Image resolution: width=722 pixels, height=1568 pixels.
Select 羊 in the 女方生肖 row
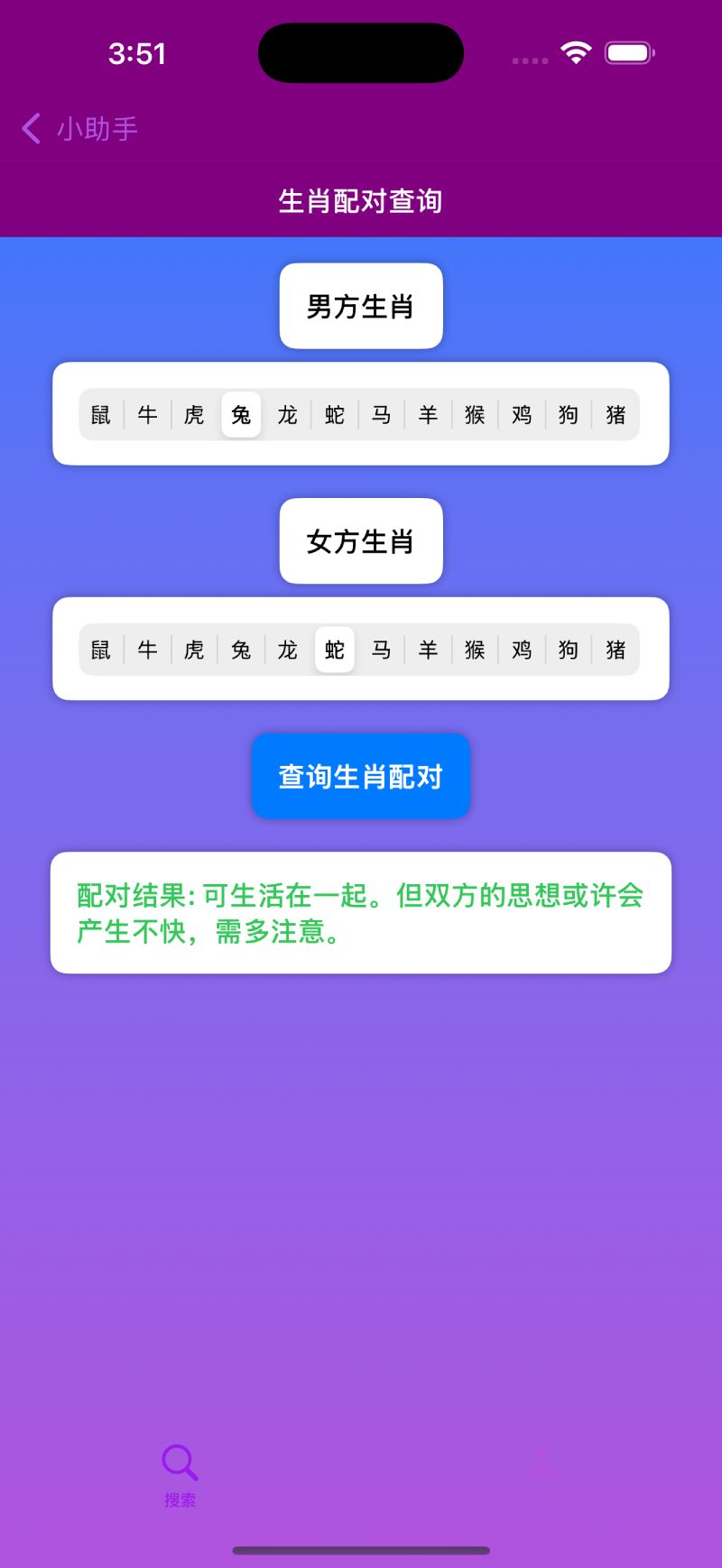[x=429, y=650]
